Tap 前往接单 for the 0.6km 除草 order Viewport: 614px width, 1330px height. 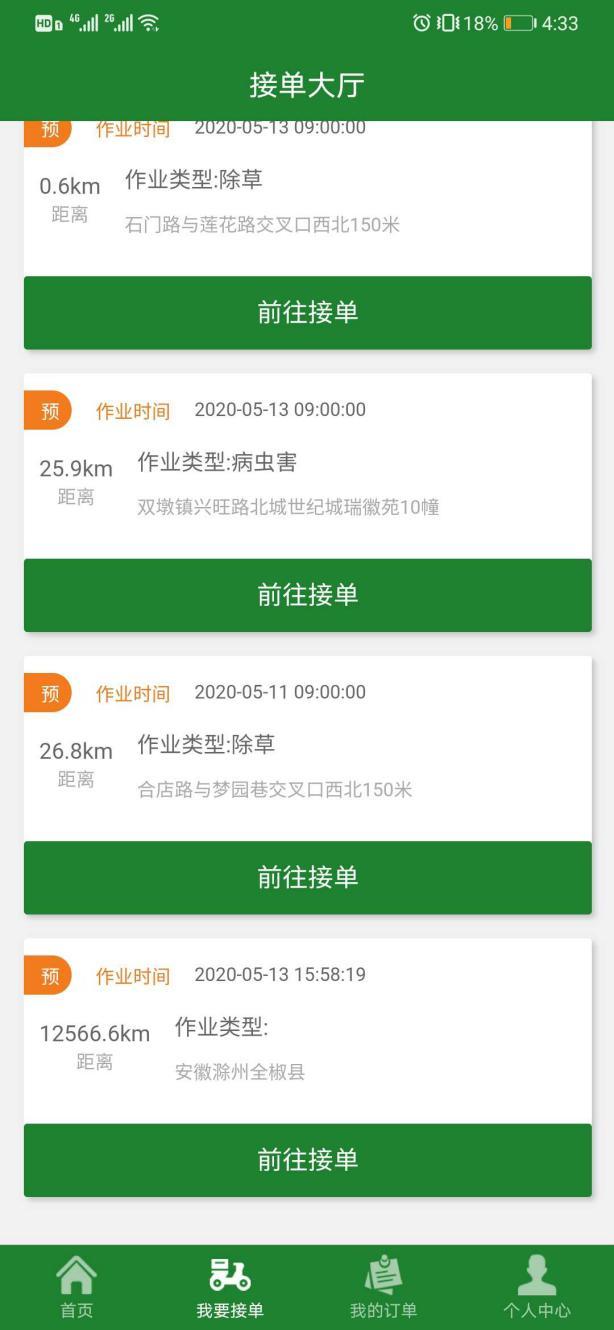click(307, 313)
